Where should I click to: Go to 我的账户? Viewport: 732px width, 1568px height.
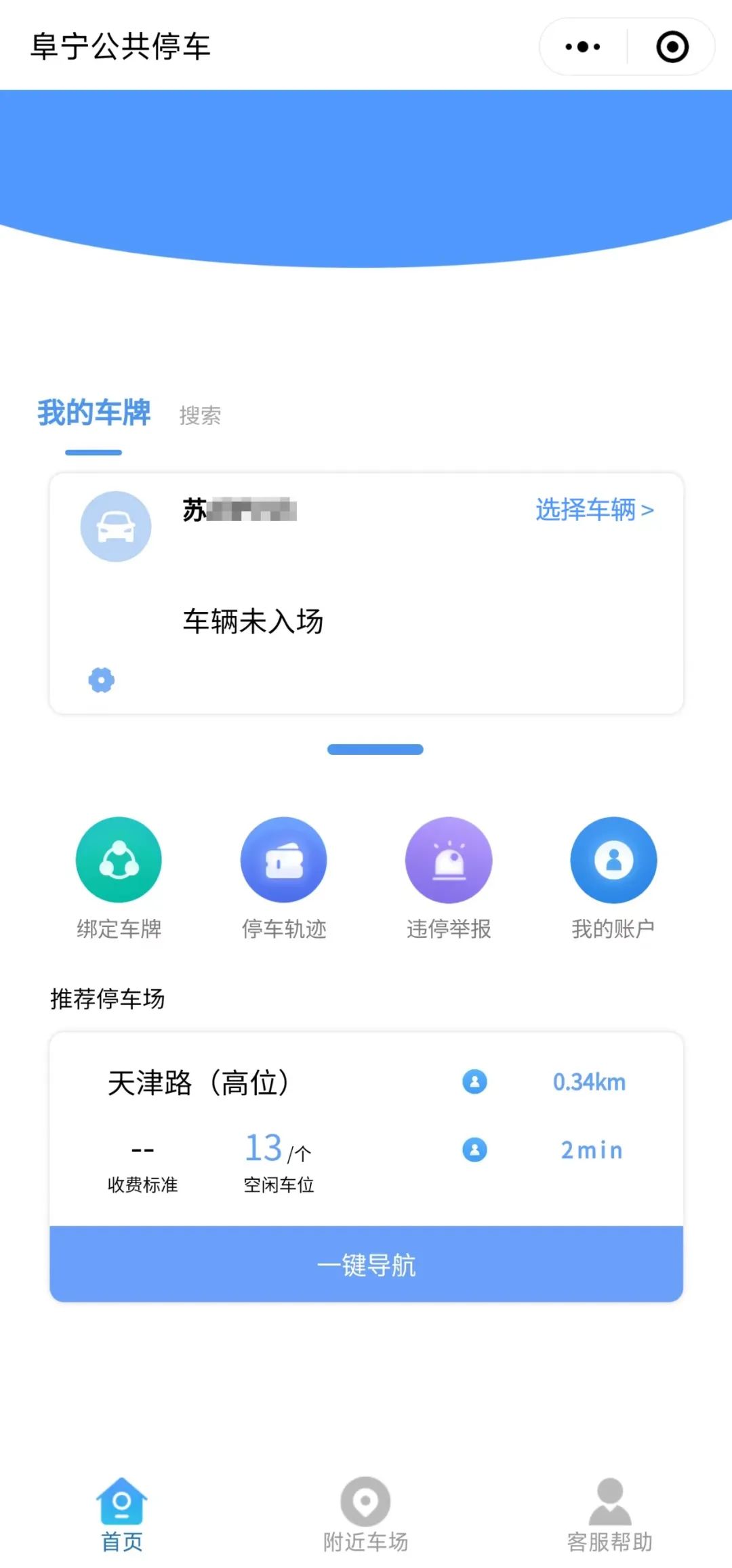613,878
